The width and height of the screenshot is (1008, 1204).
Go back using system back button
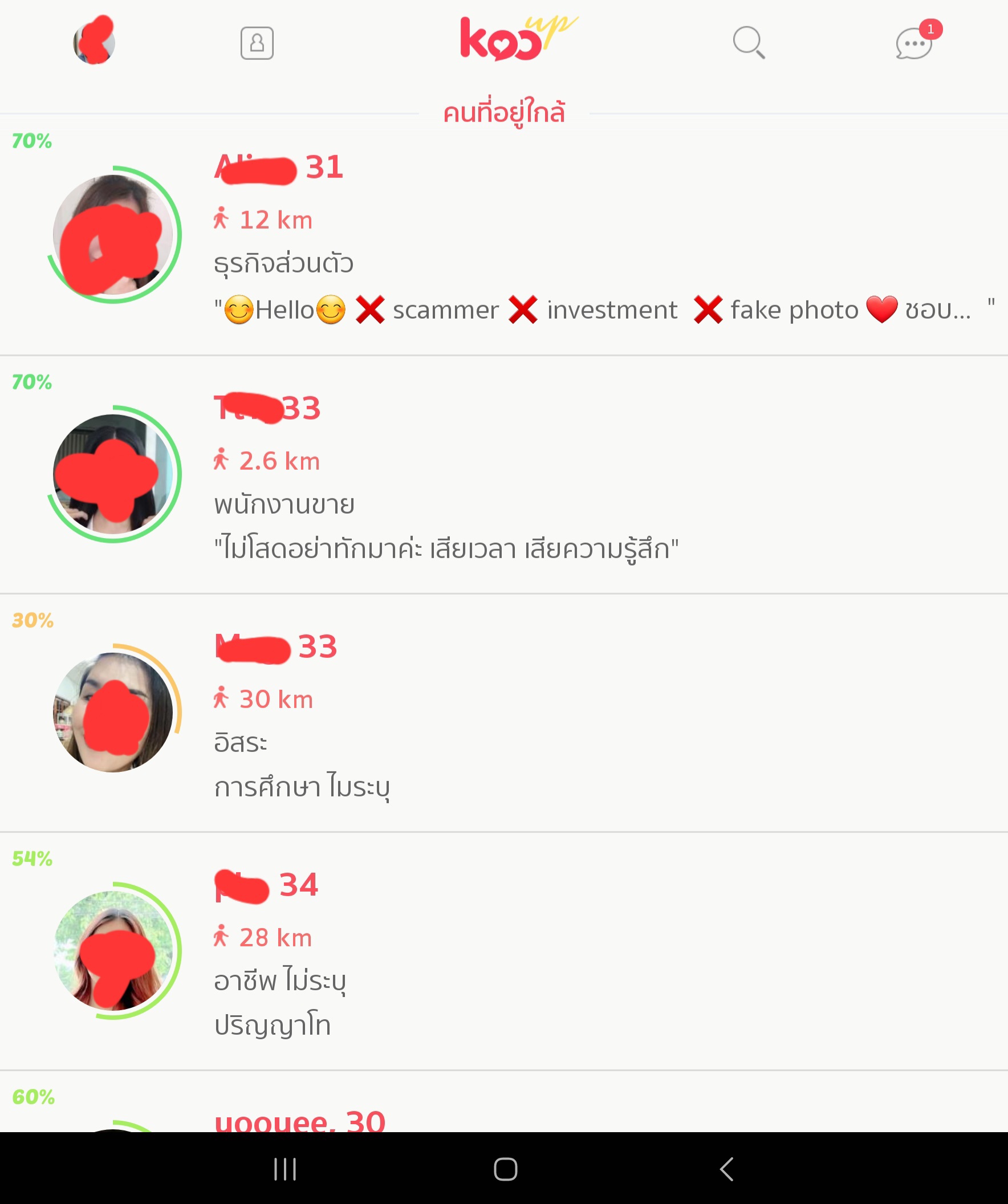point(726,1169)
